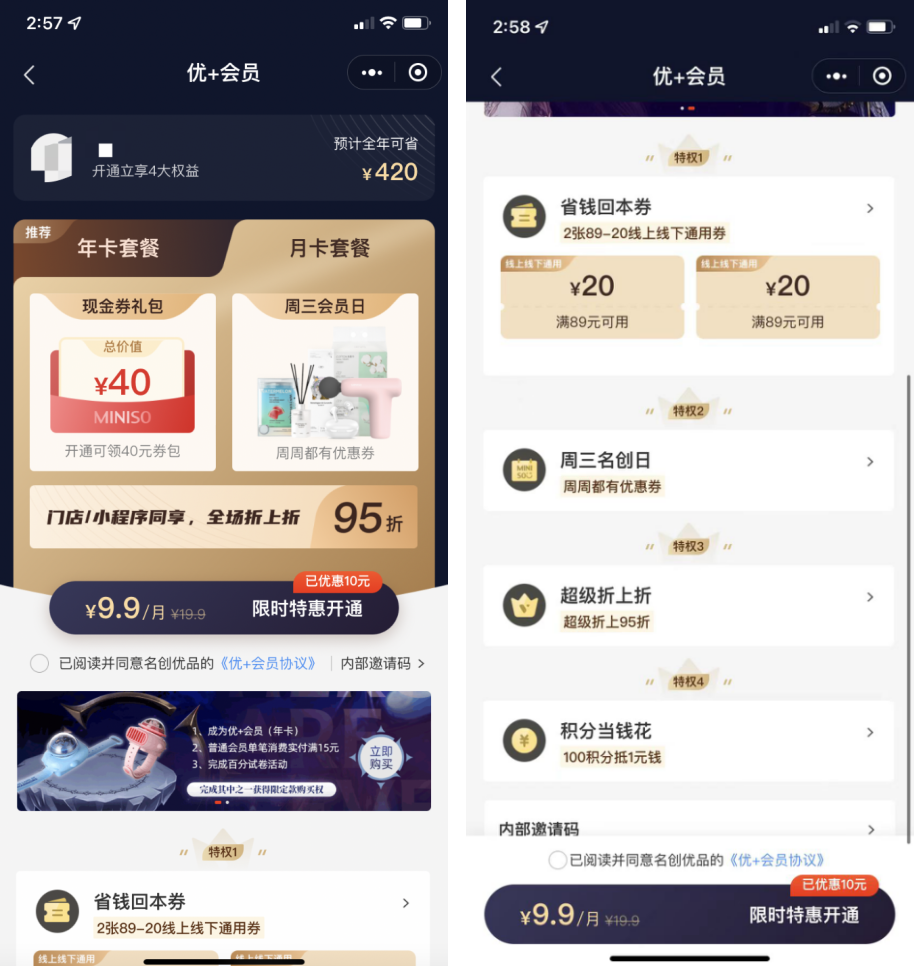Viewport: 916px width, 970px height.
Task: Open the 内部邀请码 row below 积分当钱花
Action: (x=688, y=828)
